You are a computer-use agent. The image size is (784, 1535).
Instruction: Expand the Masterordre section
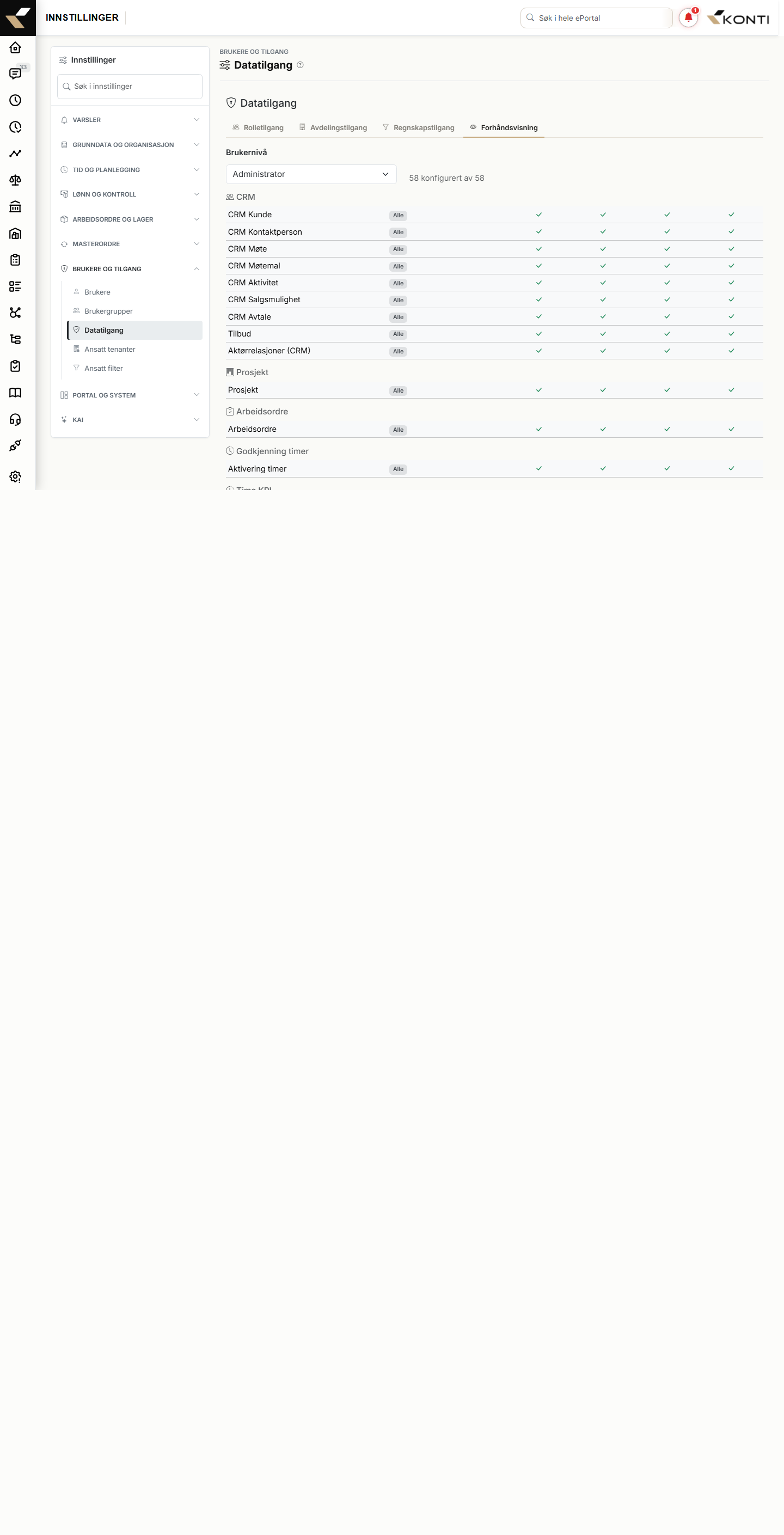tap(130, 244)
